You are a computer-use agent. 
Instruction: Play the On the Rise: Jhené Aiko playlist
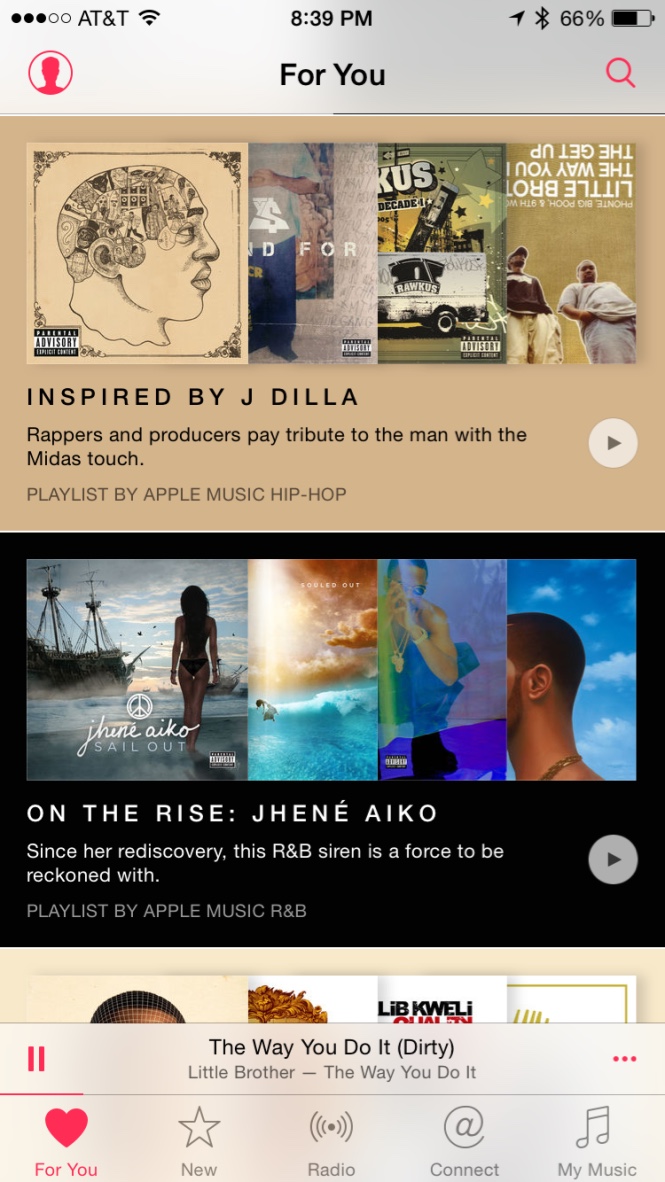(x=613, y=859)
